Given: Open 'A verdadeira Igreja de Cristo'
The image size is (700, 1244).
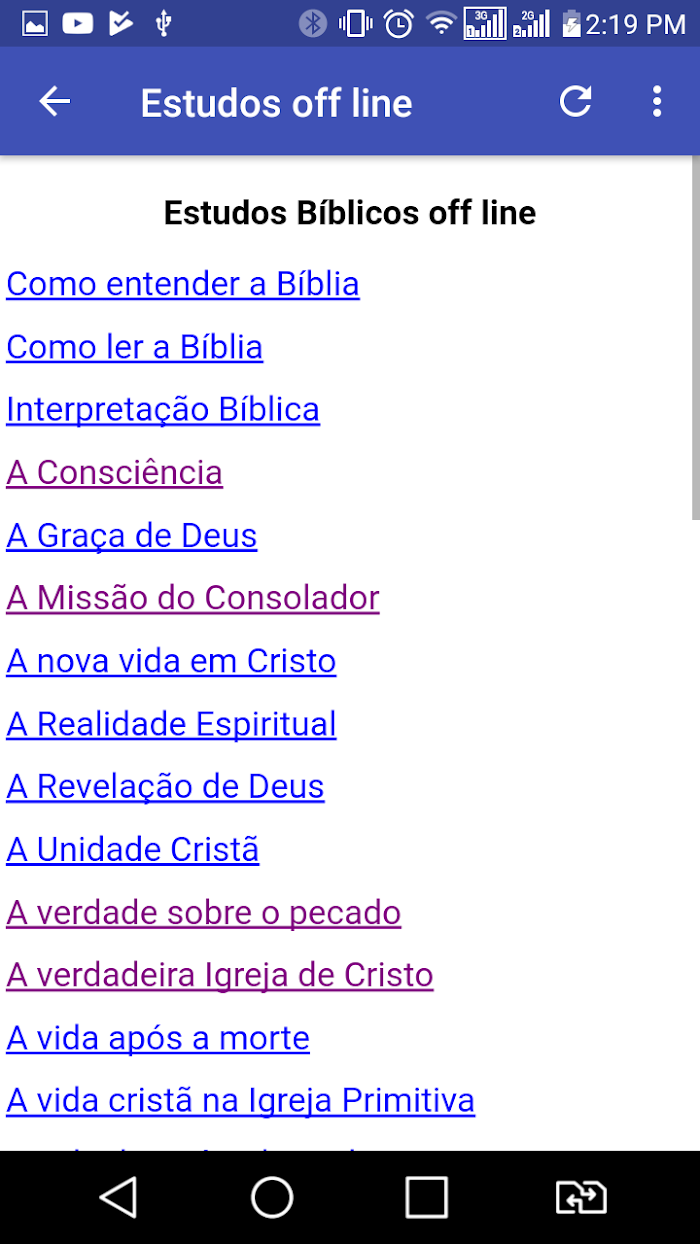Looking at the screenshot, I should (220, 975).
